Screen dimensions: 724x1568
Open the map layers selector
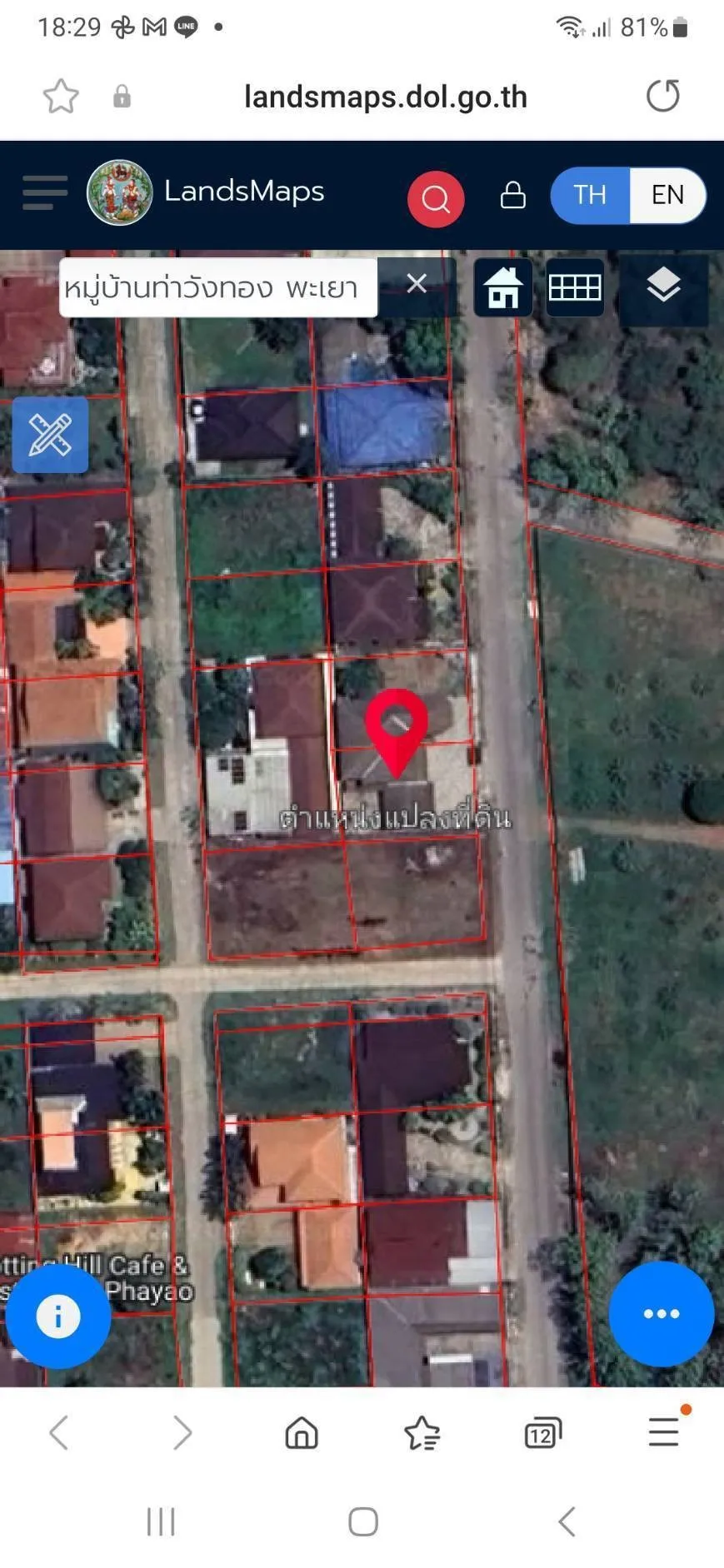(x=663, y=287)
